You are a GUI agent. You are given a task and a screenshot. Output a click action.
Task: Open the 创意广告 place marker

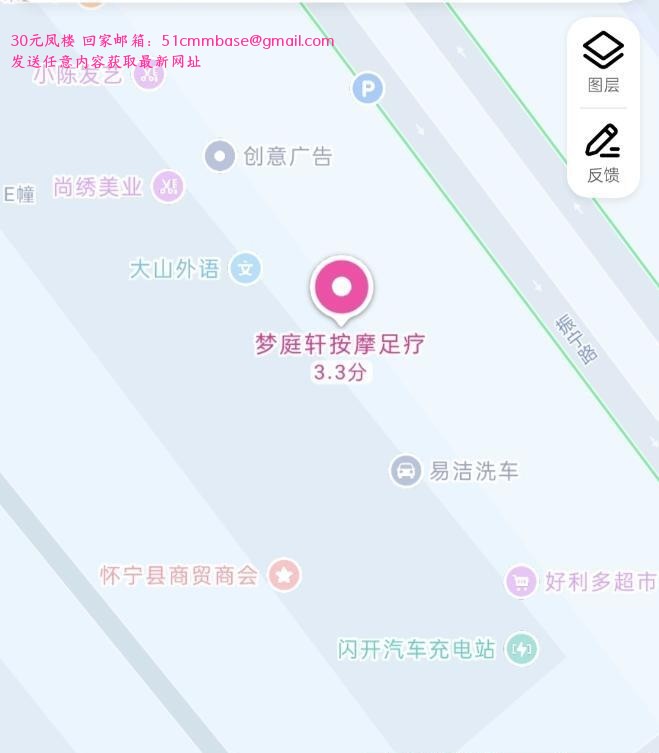click(x=220, y=156)
